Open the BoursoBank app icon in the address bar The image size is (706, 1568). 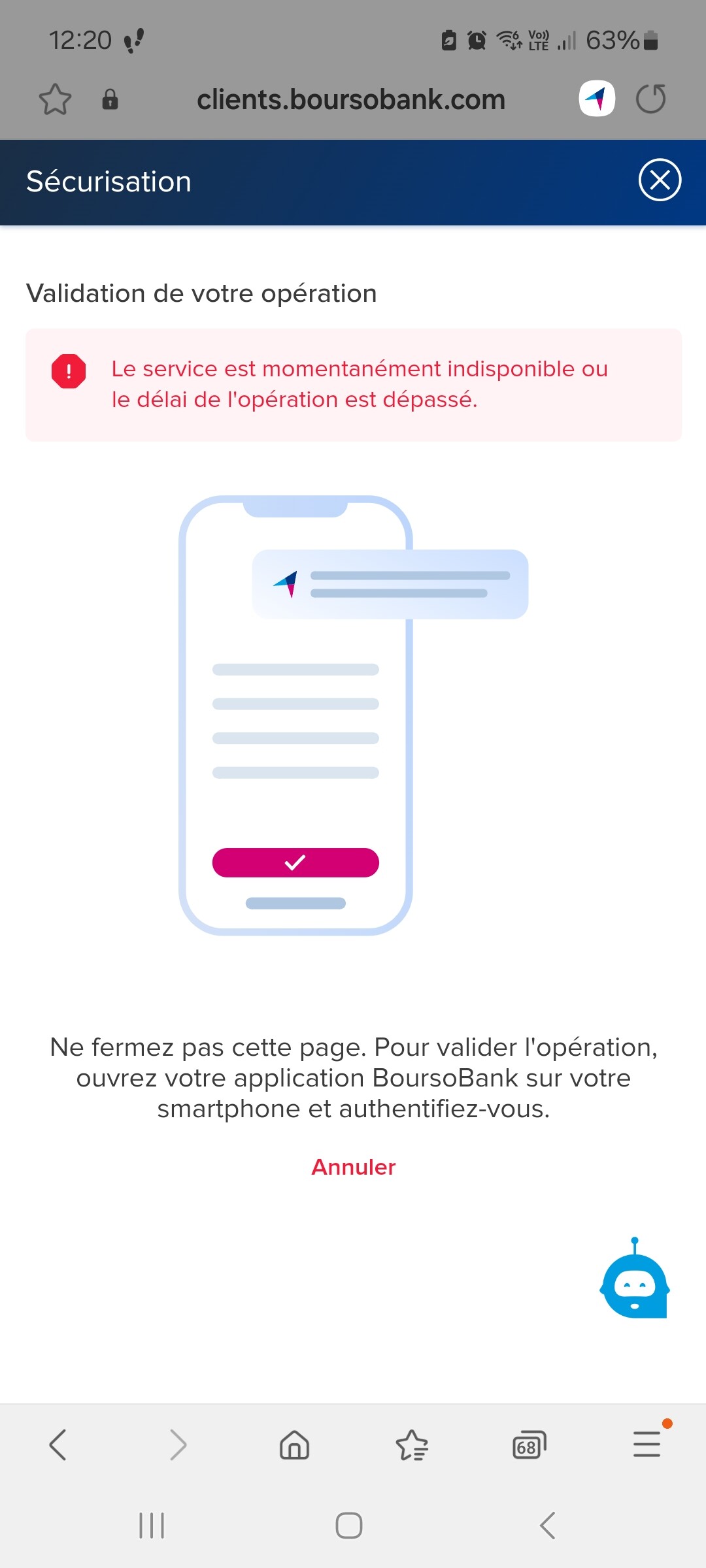tap(597, 99)
